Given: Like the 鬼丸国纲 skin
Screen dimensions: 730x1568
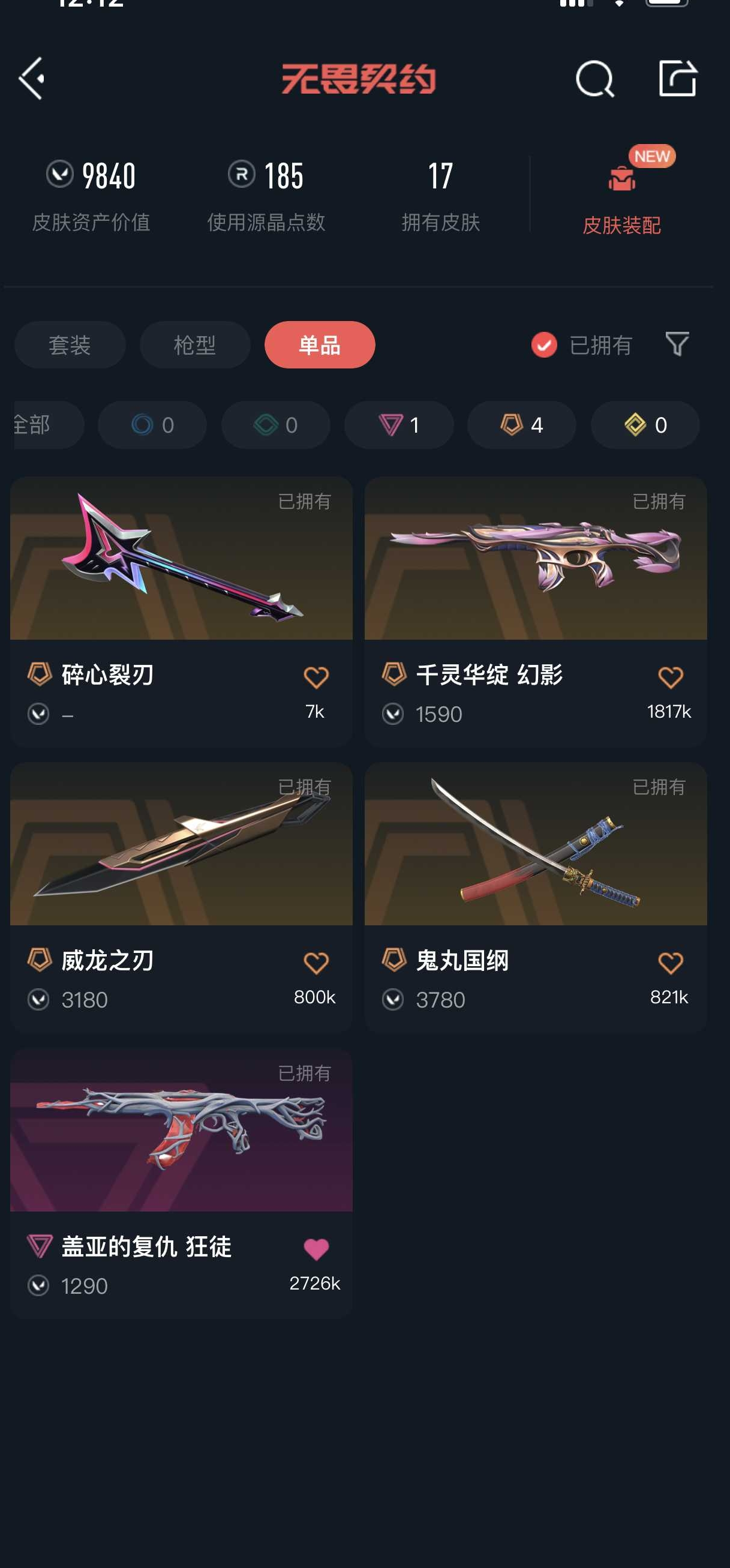Looking at the screenshot, I should 671,963.
